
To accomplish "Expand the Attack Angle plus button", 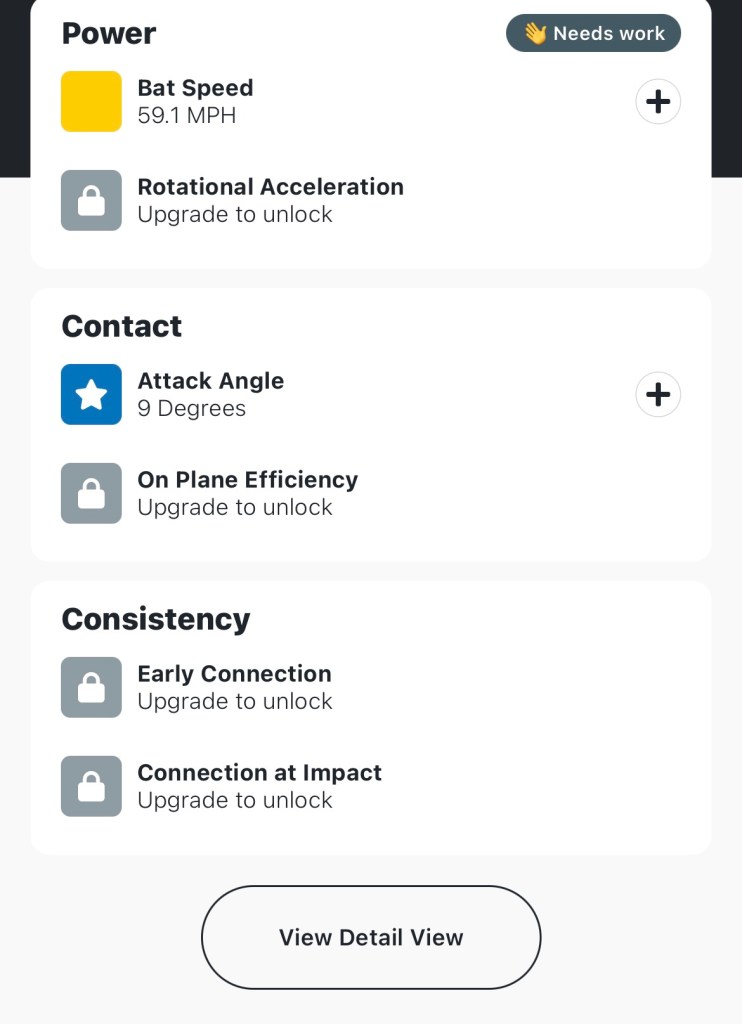I will [x=658, y=395].
